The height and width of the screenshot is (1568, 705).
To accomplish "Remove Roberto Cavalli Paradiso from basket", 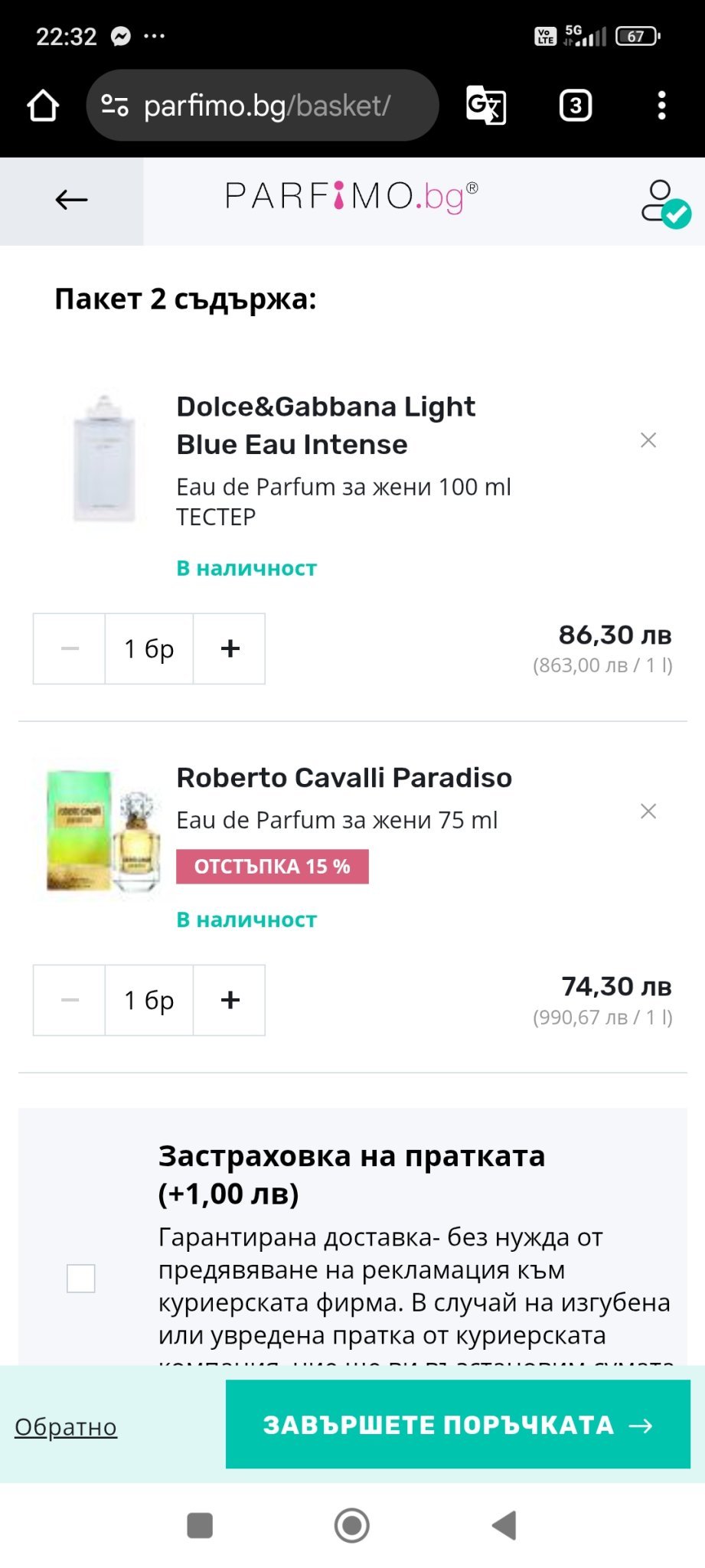I will click(x=648, y=811).
